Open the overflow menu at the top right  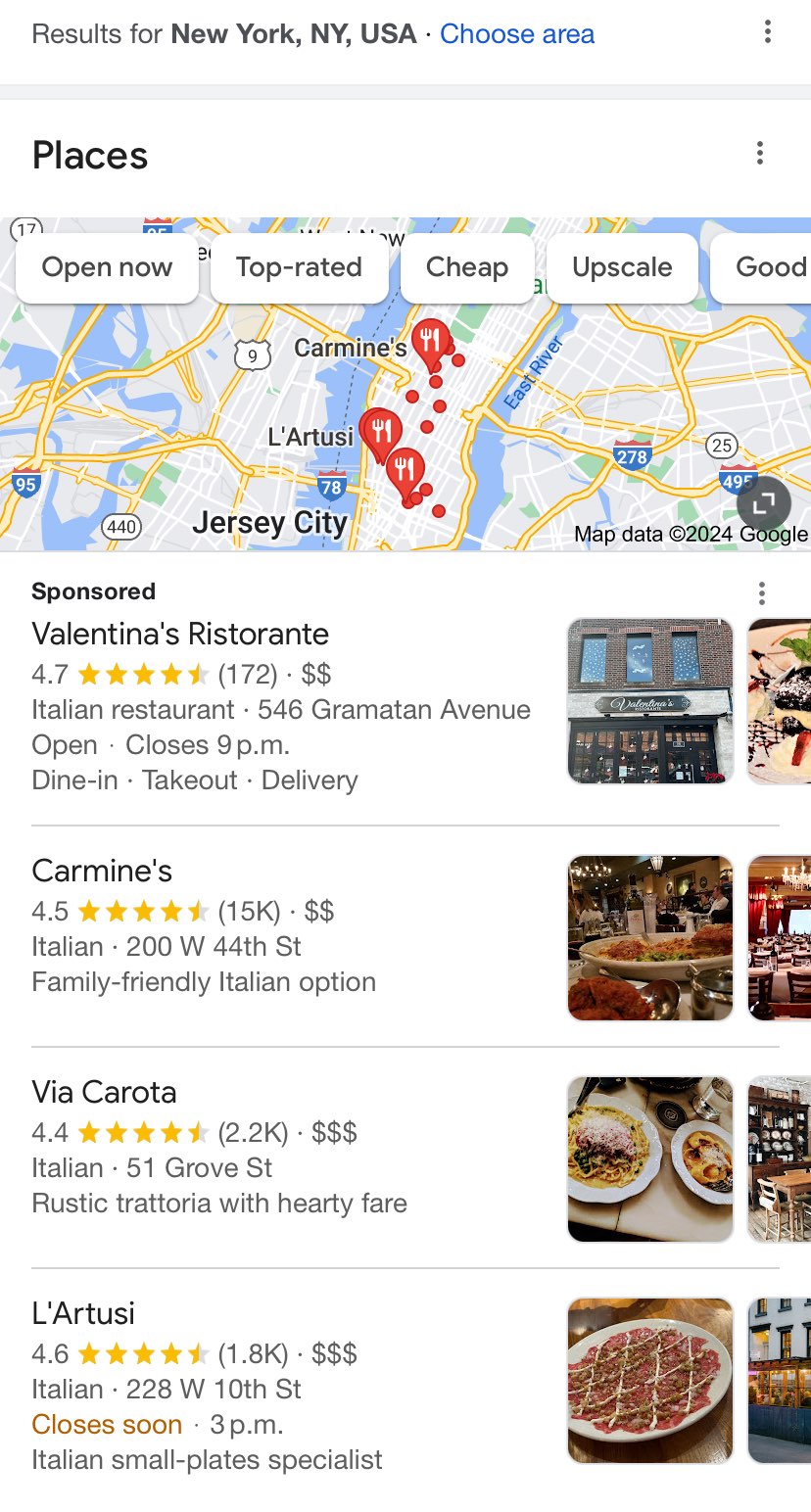[767, 32]
